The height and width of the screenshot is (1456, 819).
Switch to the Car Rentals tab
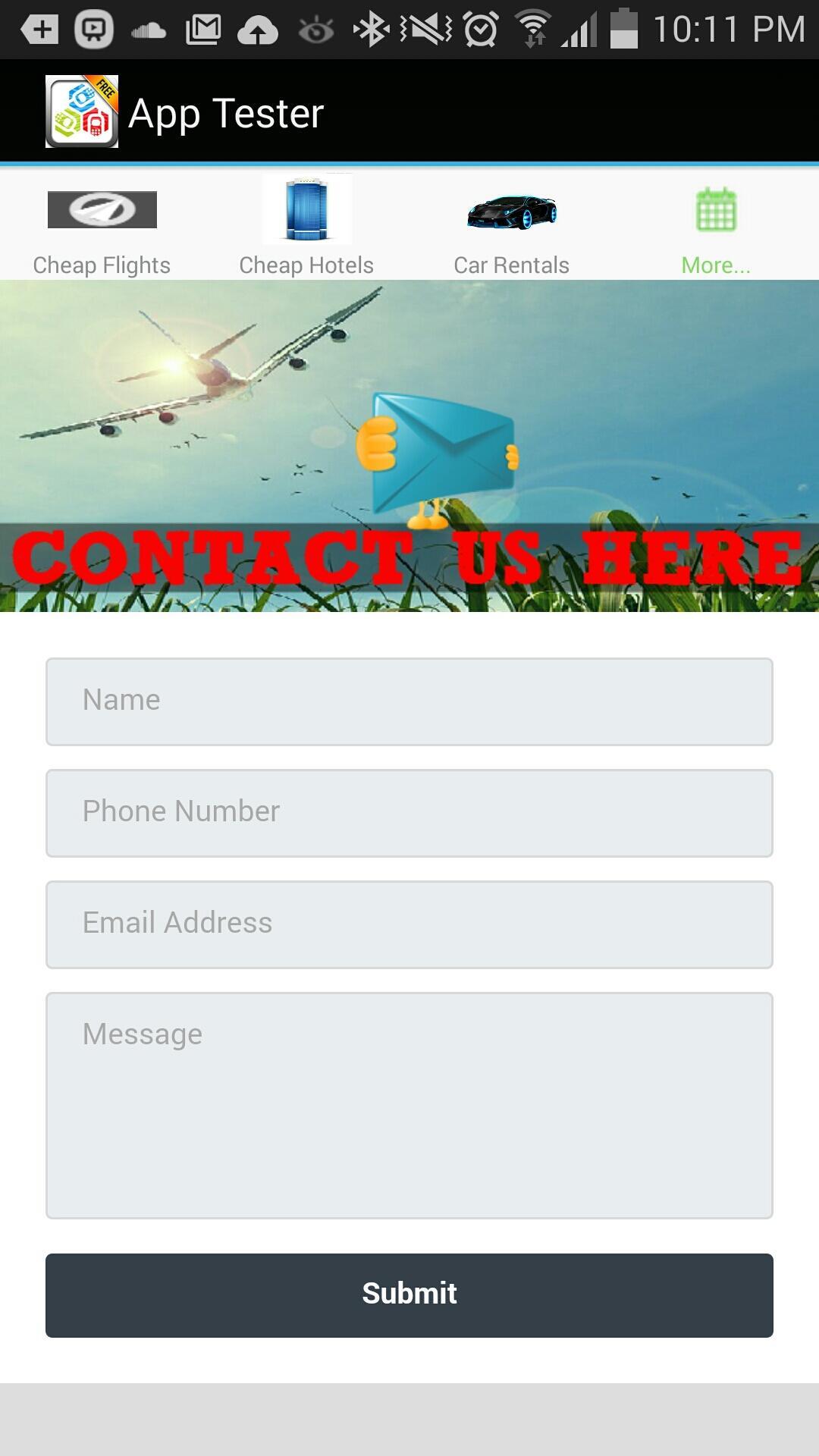[x=512, y=265]
